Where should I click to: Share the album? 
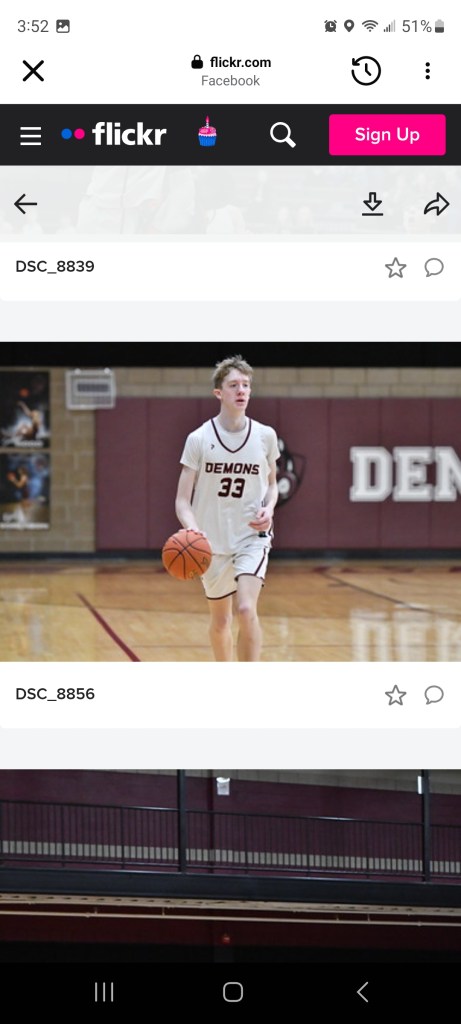coord(436,204)
